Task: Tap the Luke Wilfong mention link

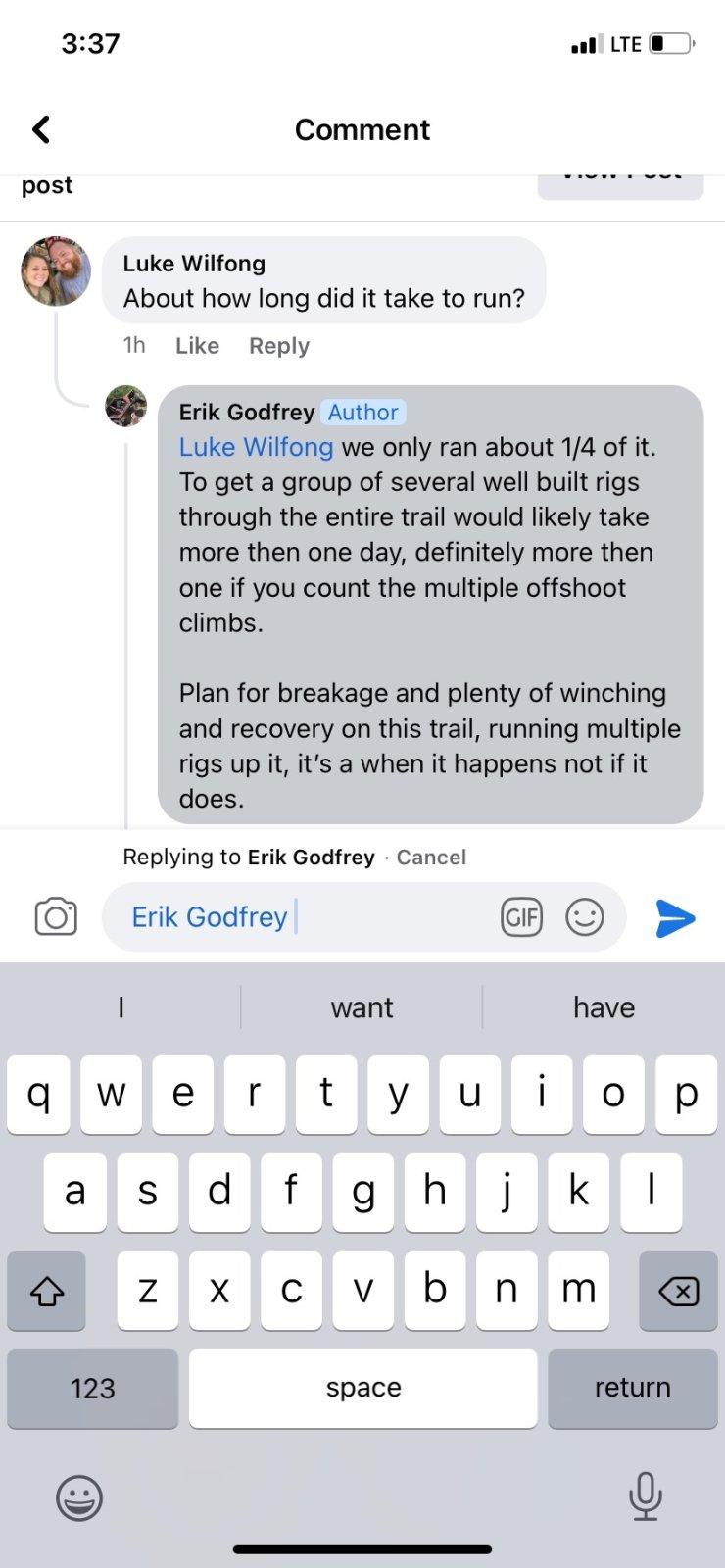Action: coord(256,448)
